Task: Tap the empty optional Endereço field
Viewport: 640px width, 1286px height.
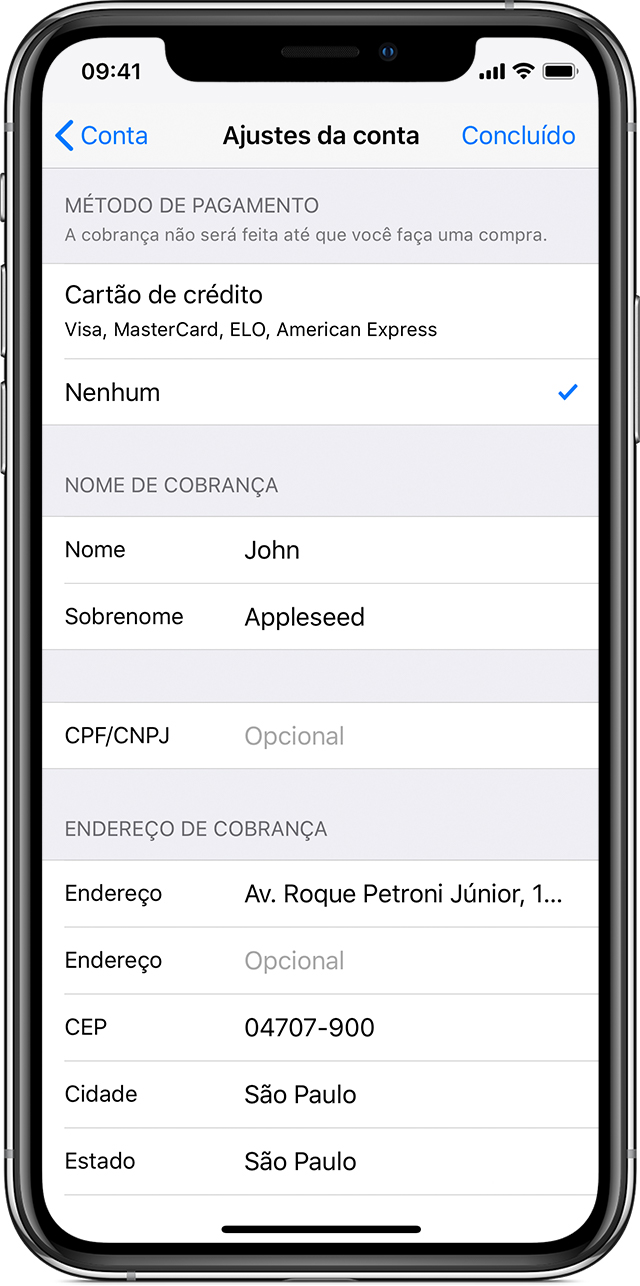Action: [x=400, y=961]
